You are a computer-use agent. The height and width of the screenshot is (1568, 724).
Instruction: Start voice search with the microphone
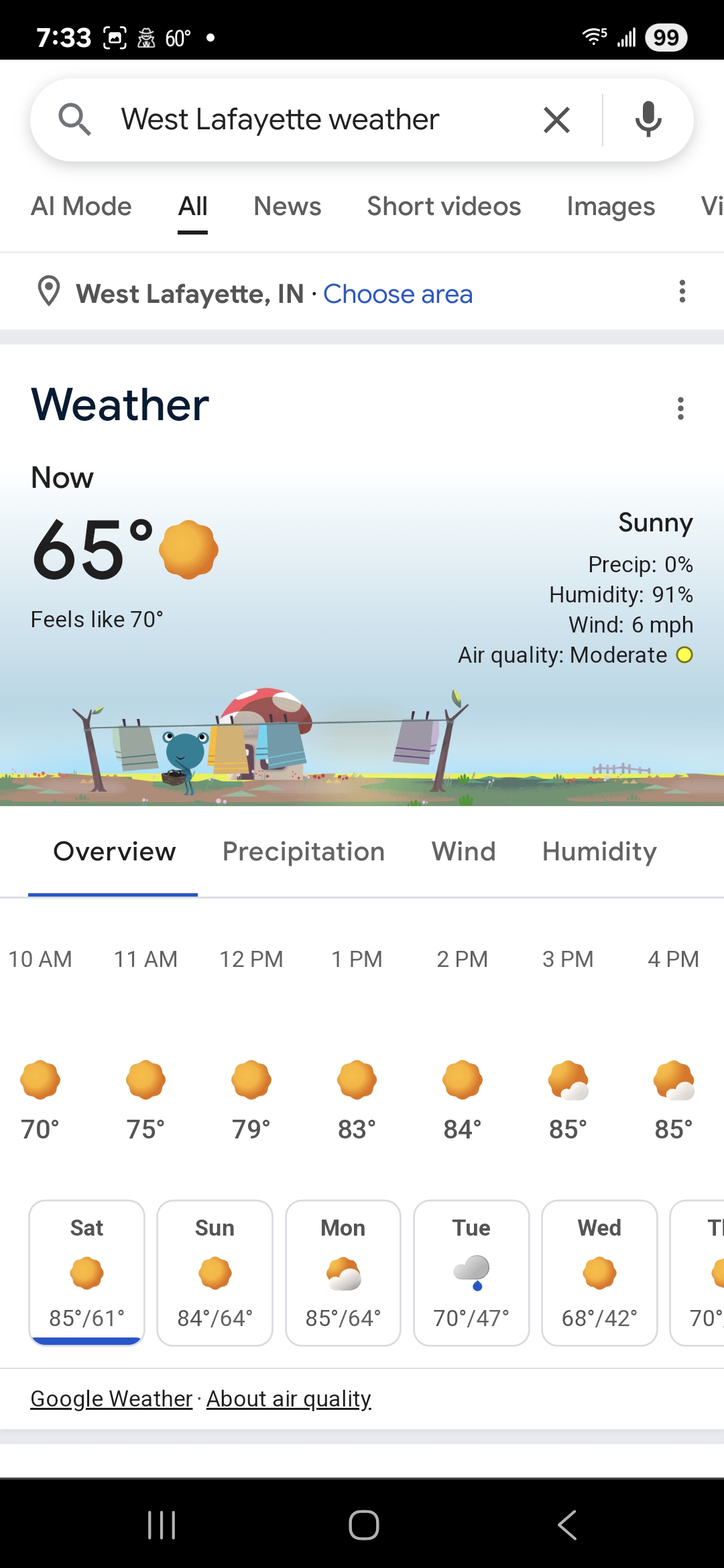pyautogui.click(x=648, y=120)
